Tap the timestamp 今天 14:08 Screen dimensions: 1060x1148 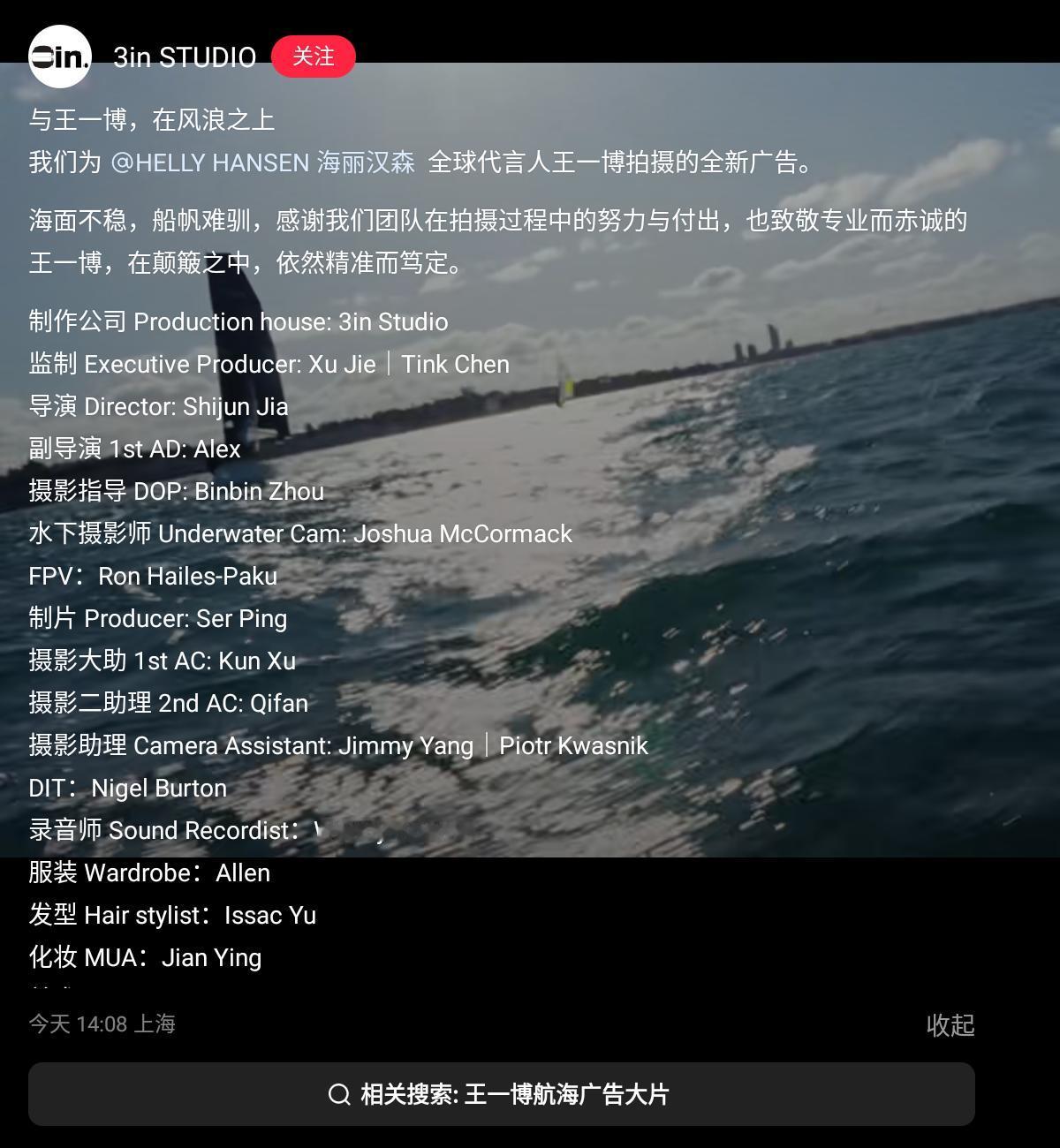(x=77, y=1025)
